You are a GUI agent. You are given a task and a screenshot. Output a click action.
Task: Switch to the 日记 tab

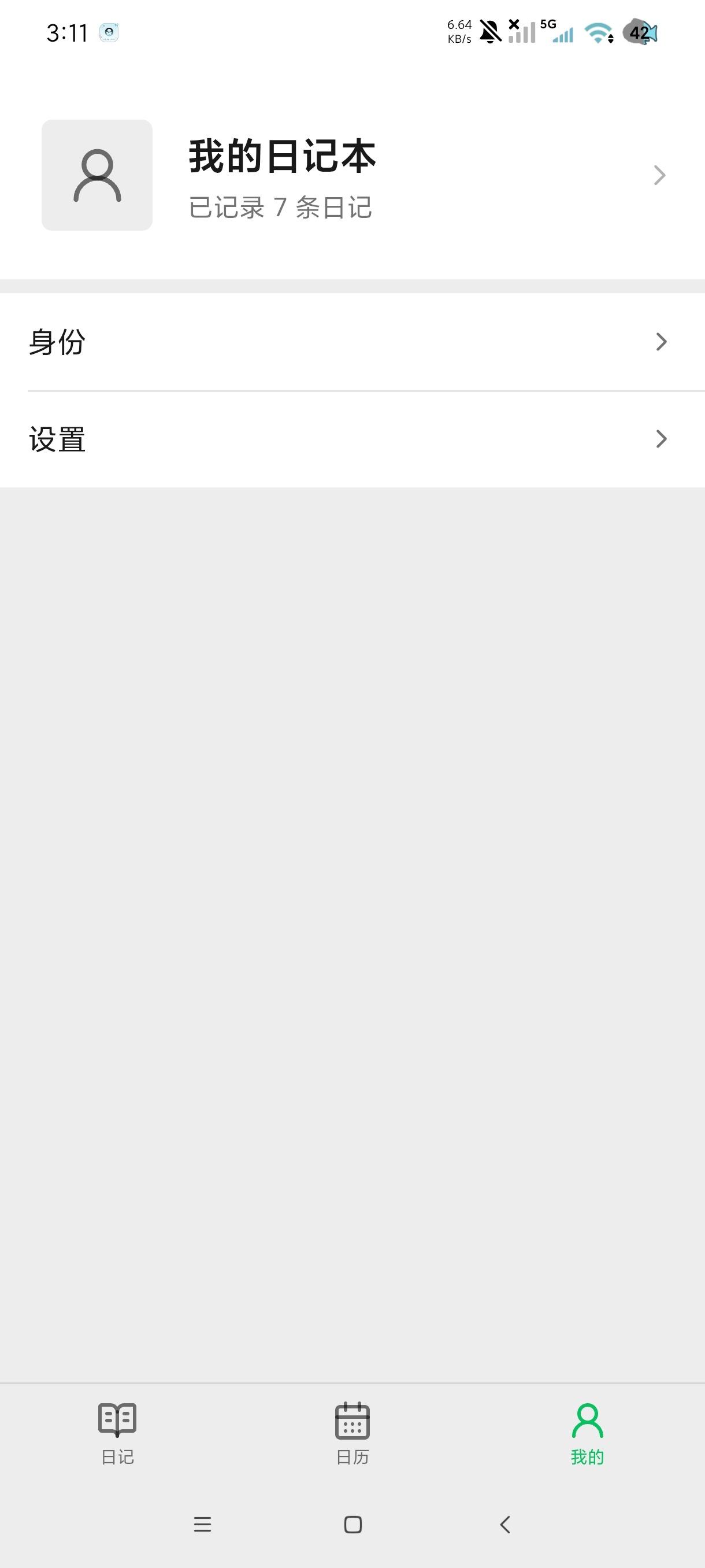117,1433
